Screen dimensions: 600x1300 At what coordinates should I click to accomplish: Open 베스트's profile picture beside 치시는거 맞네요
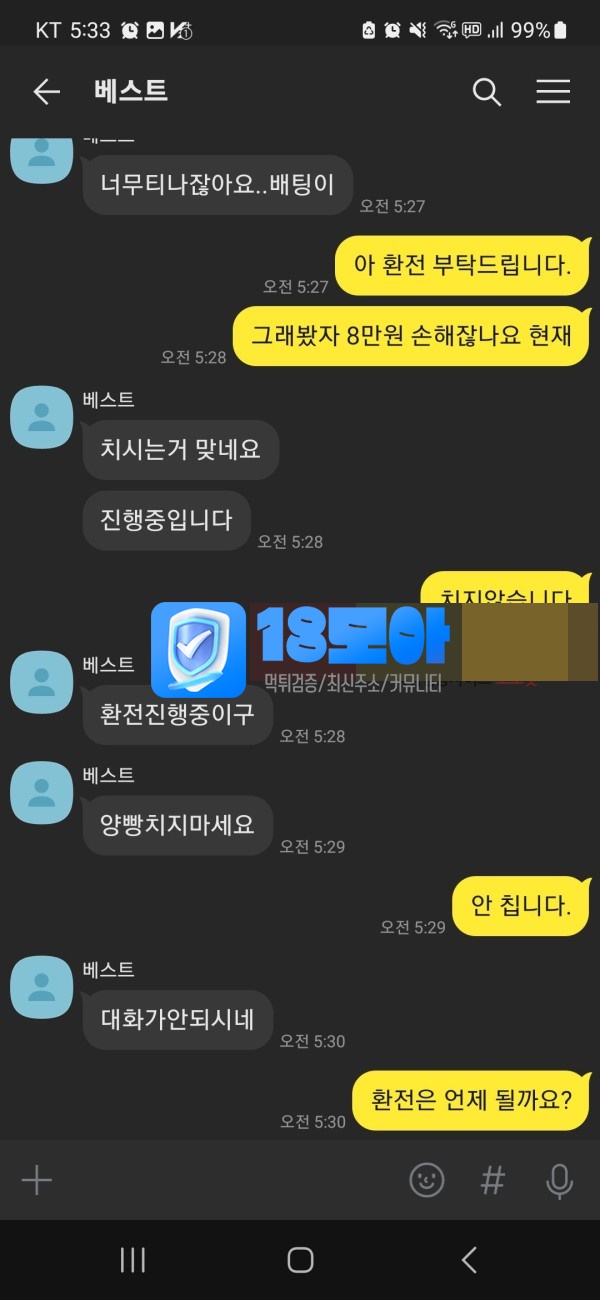click(x=41, y=417)
